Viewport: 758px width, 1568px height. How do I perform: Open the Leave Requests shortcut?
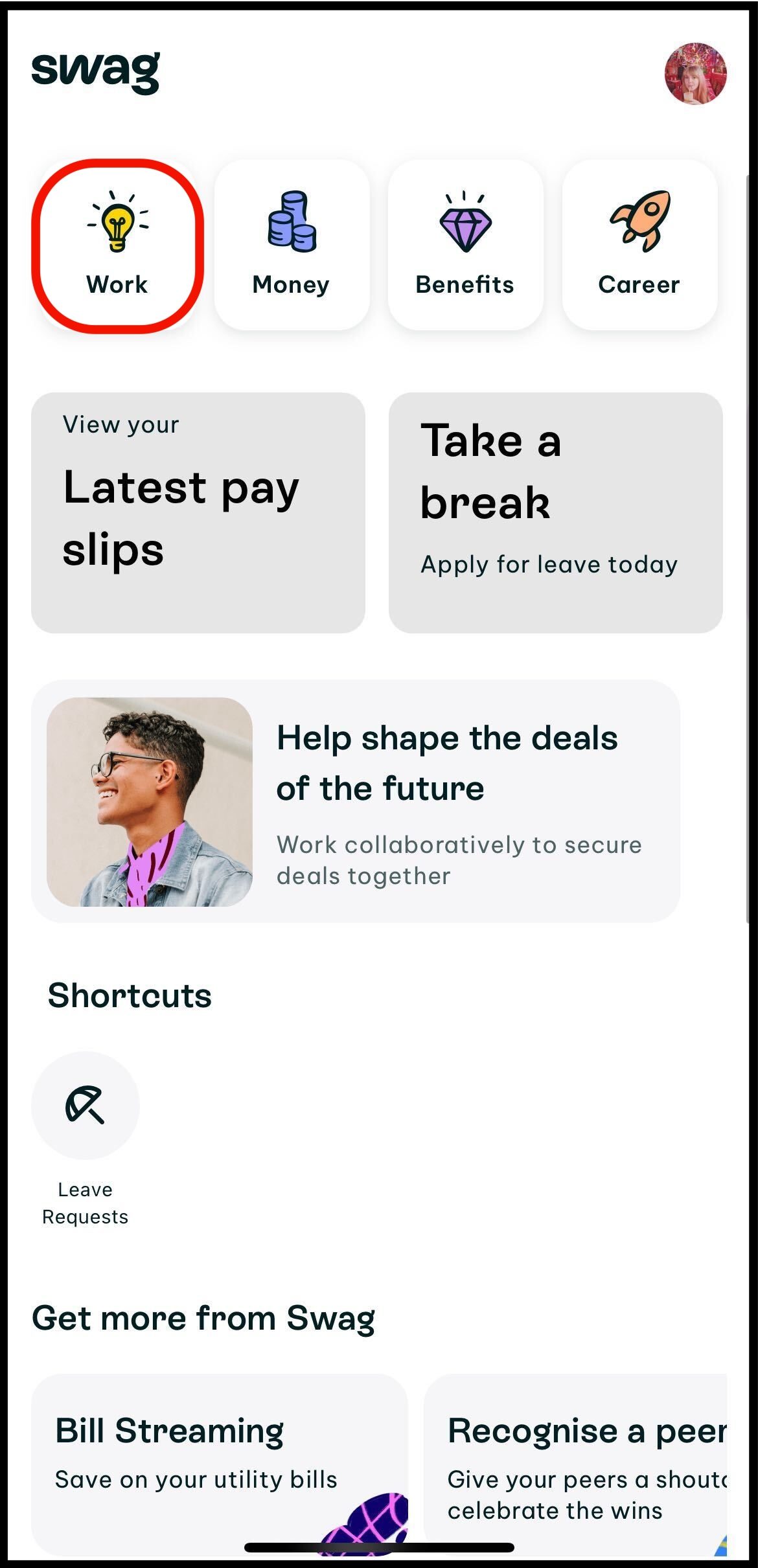tap(85, 1139)
